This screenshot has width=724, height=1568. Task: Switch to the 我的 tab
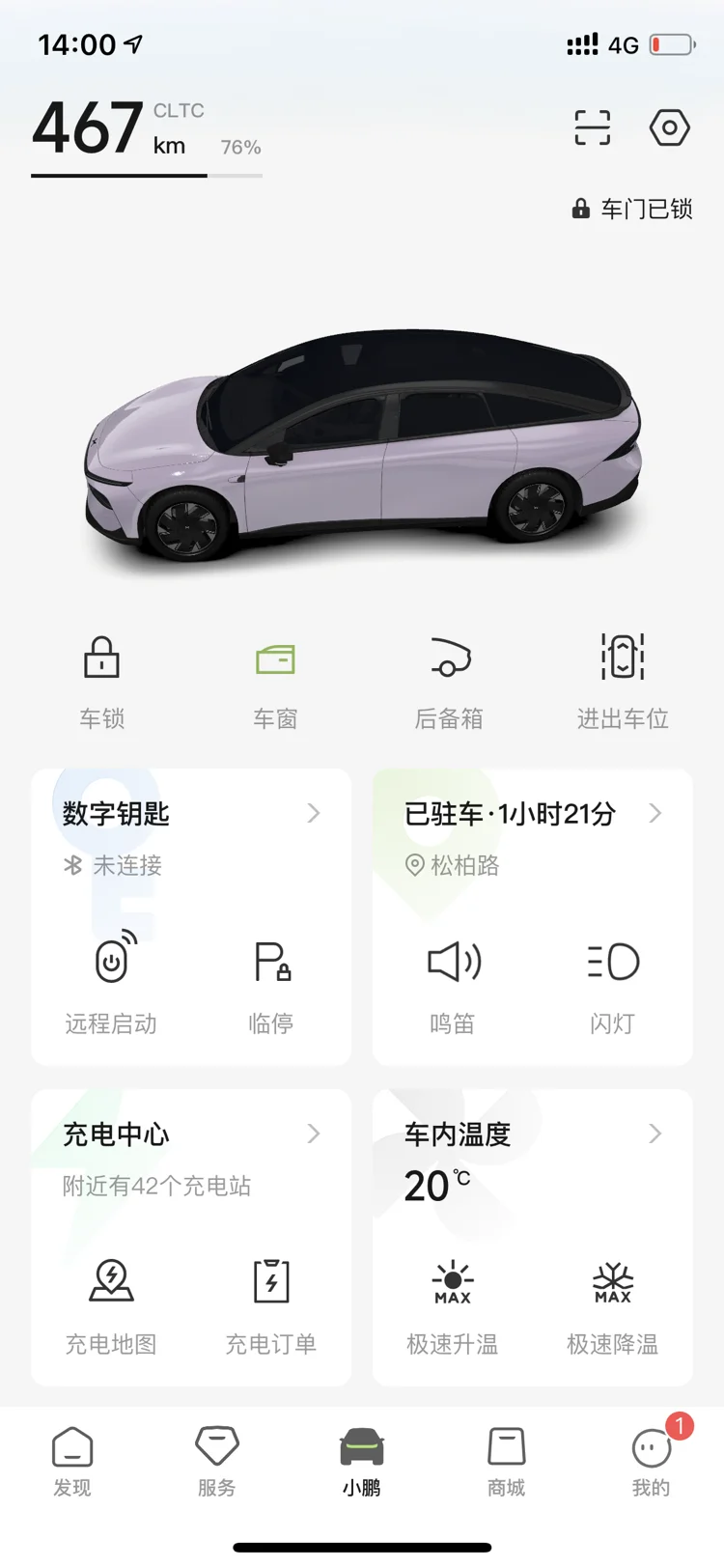point(652,1461)
